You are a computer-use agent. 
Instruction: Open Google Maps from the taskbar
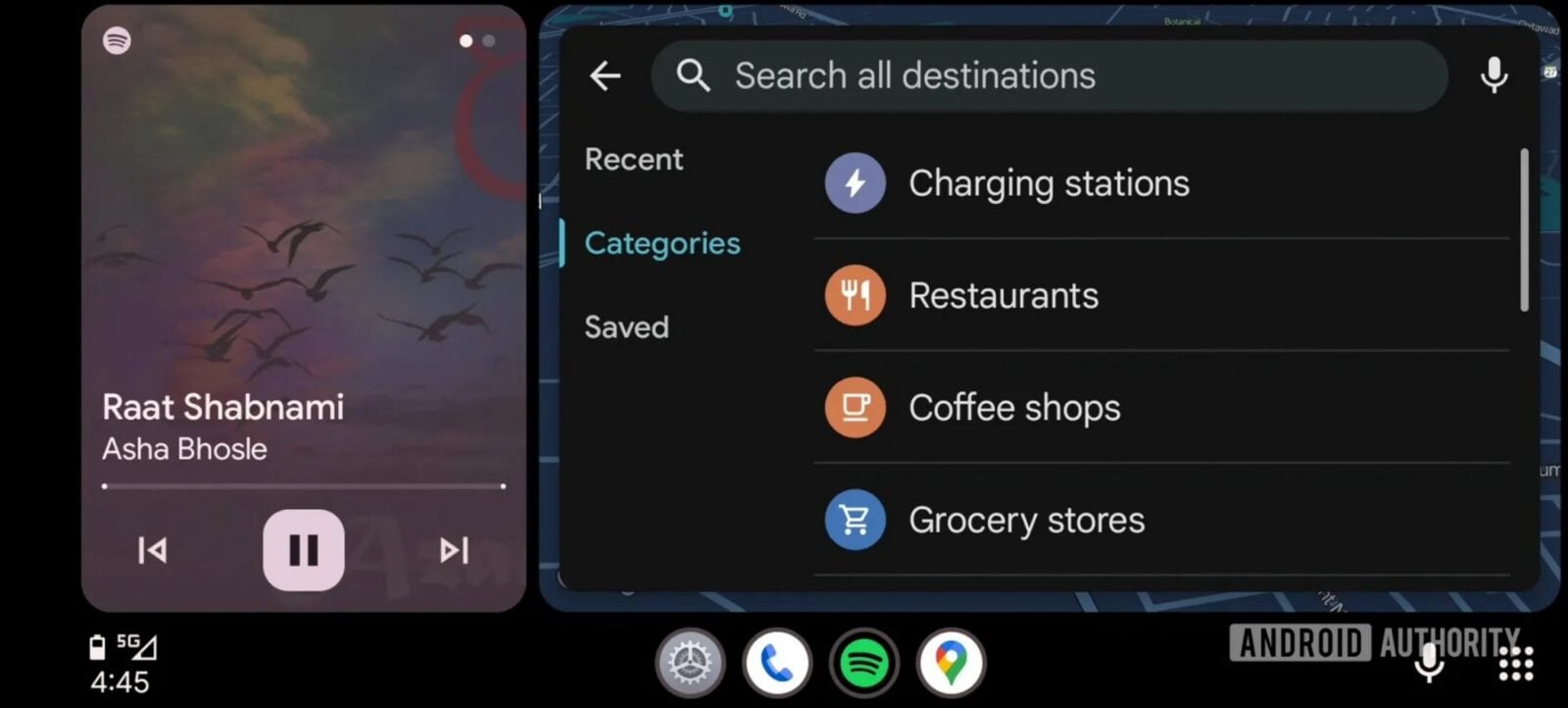point(951,663)
